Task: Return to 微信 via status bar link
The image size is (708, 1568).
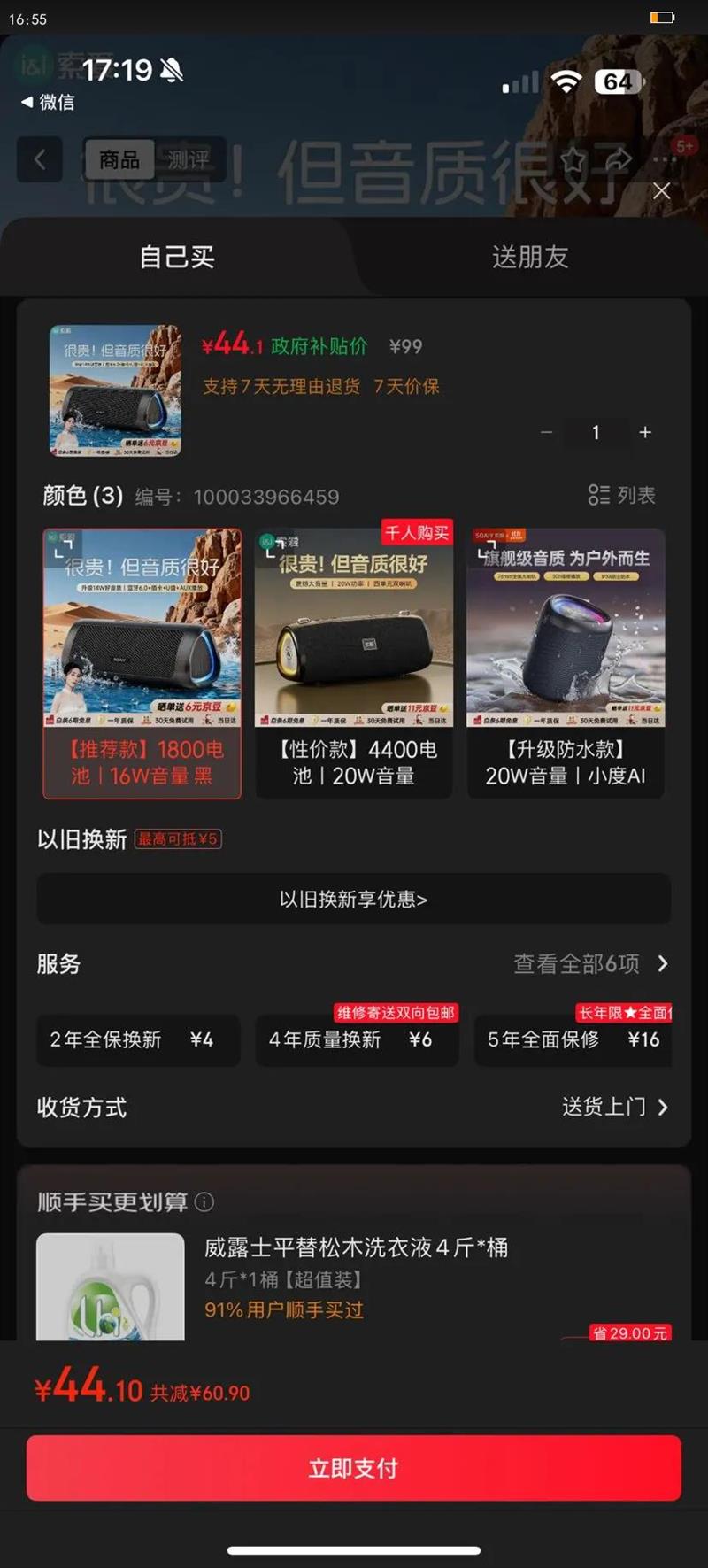Action: pyautogui.click(x=48, y=102)
